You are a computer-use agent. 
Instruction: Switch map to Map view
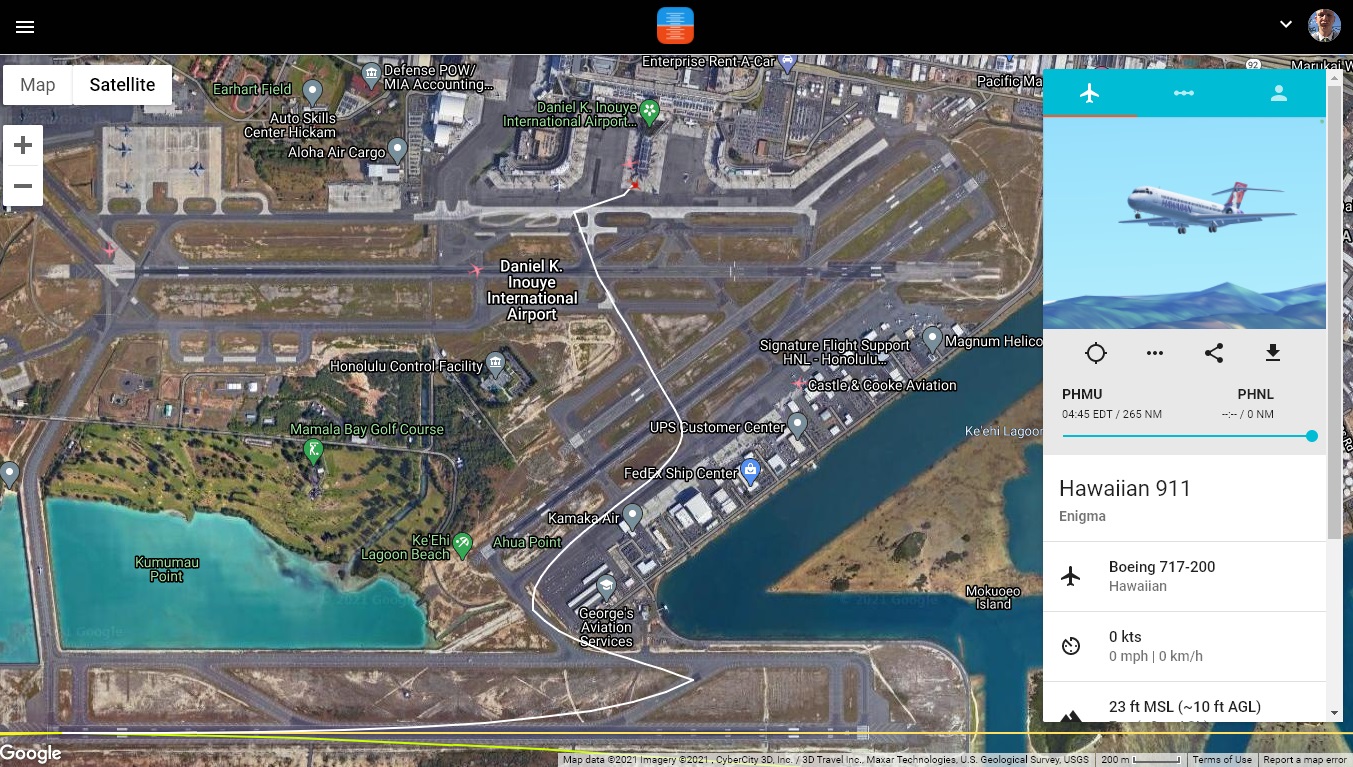(x=38, y=85)
